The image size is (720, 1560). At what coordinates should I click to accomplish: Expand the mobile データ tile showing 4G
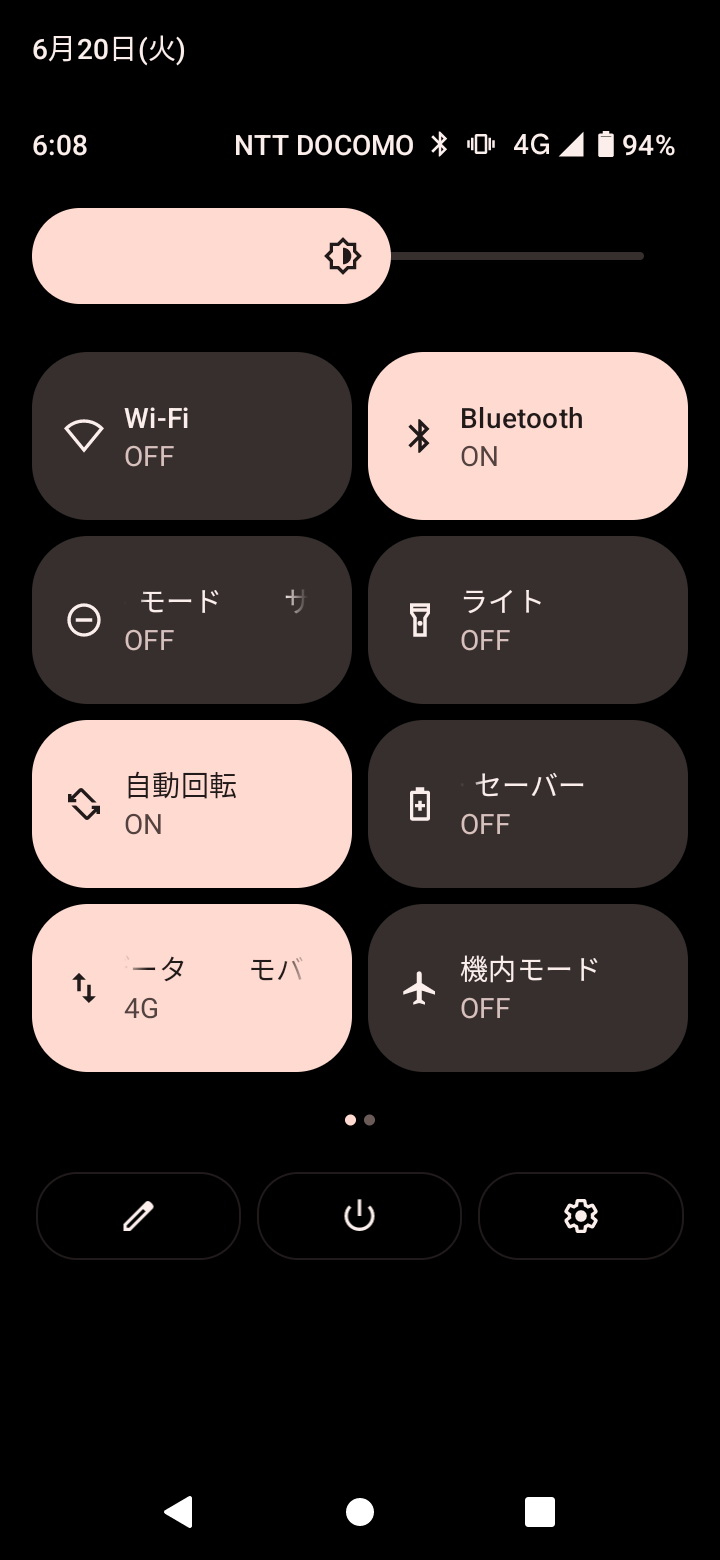192,987
